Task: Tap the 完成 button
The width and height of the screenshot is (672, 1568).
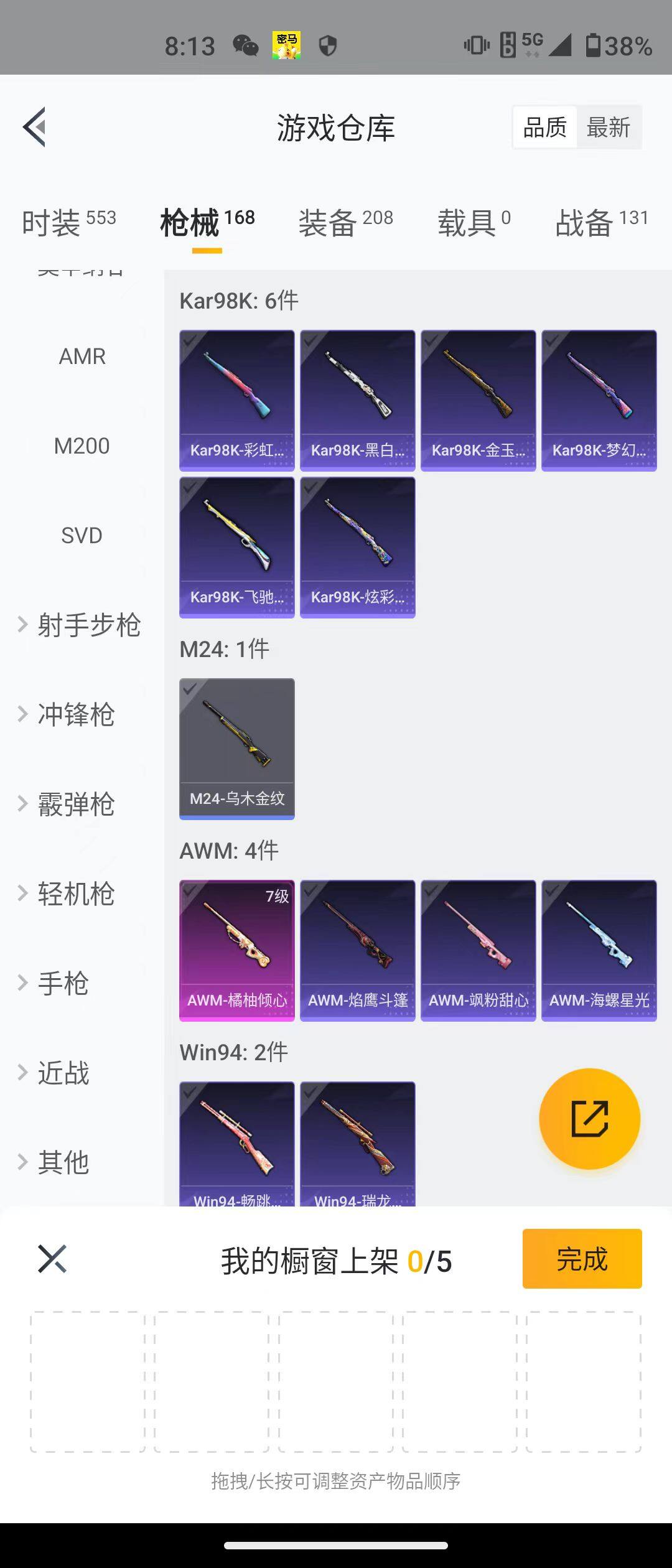Action: point(581,1259)
